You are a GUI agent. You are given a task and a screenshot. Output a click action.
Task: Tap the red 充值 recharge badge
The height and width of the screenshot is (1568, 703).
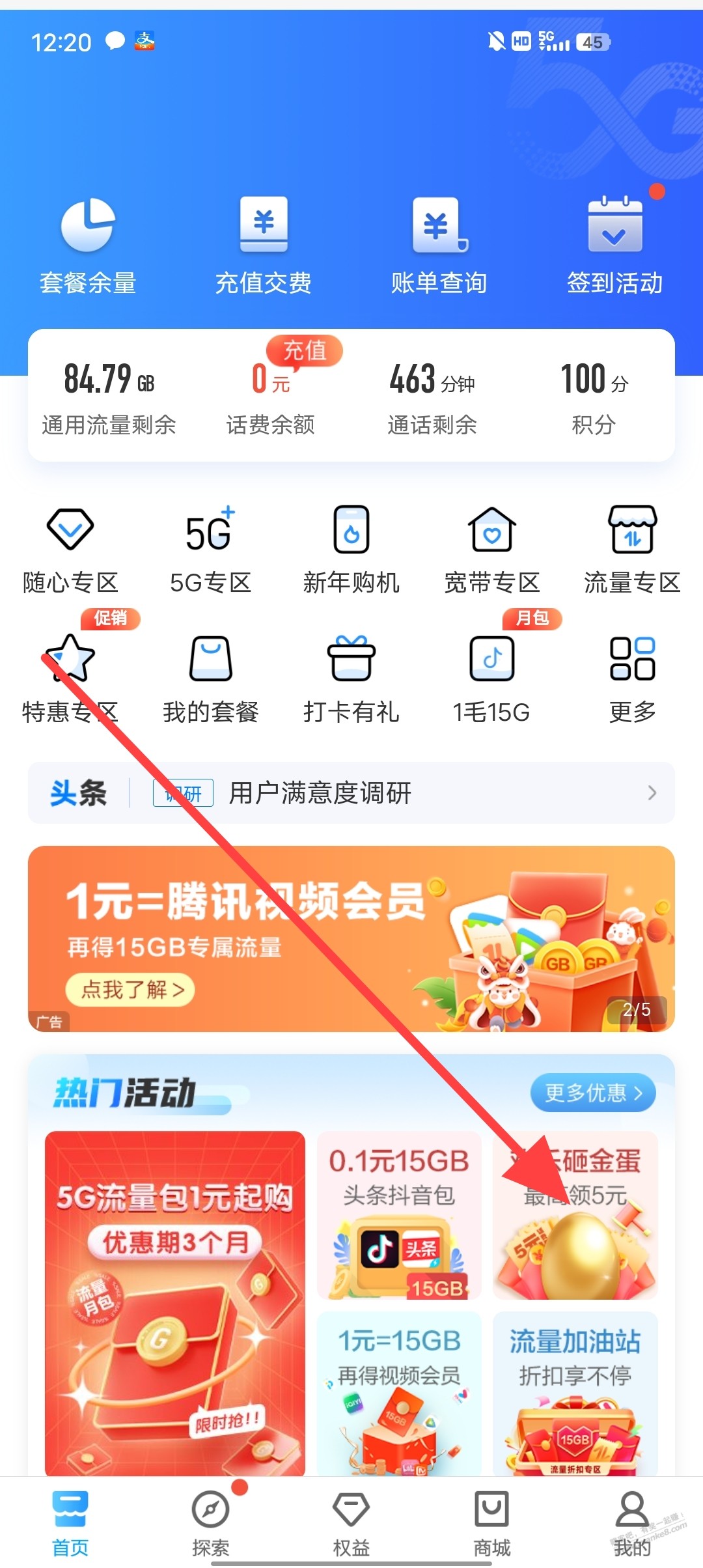pyautogui.click(x=304, y=352)
